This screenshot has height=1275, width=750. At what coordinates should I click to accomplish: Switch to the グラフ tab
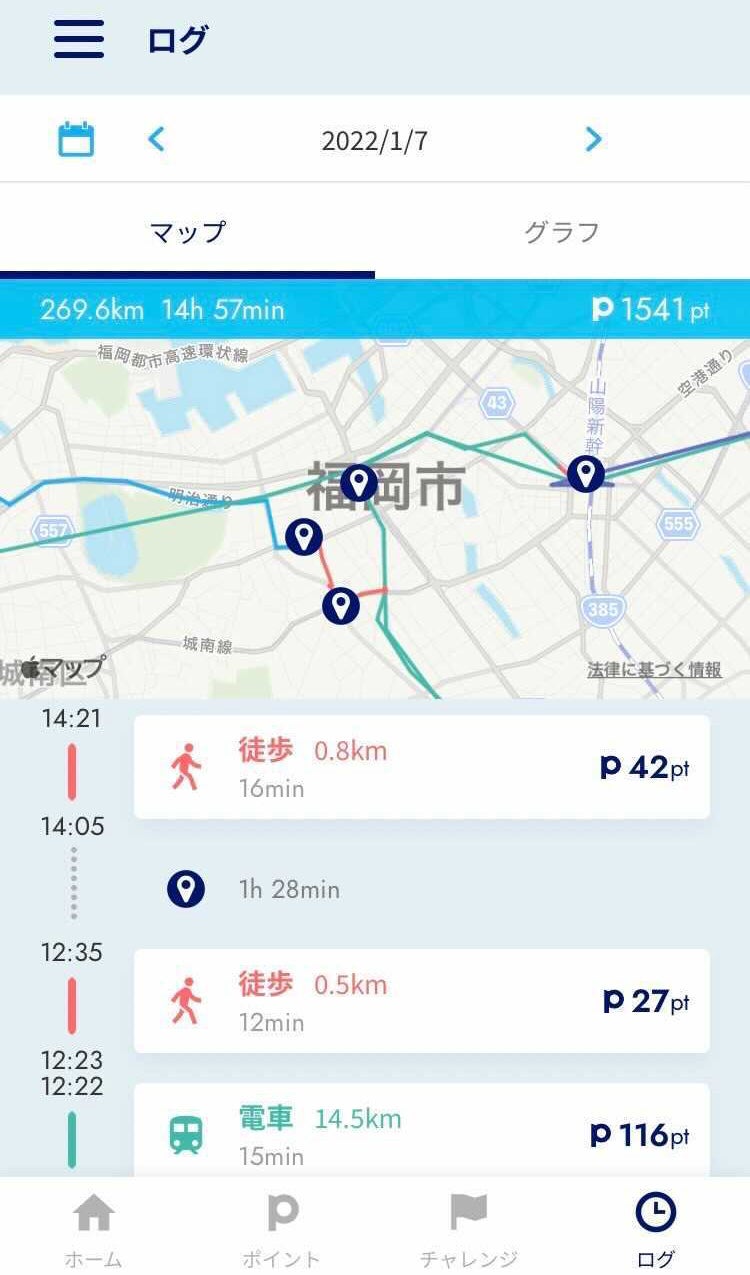[562, 230]
